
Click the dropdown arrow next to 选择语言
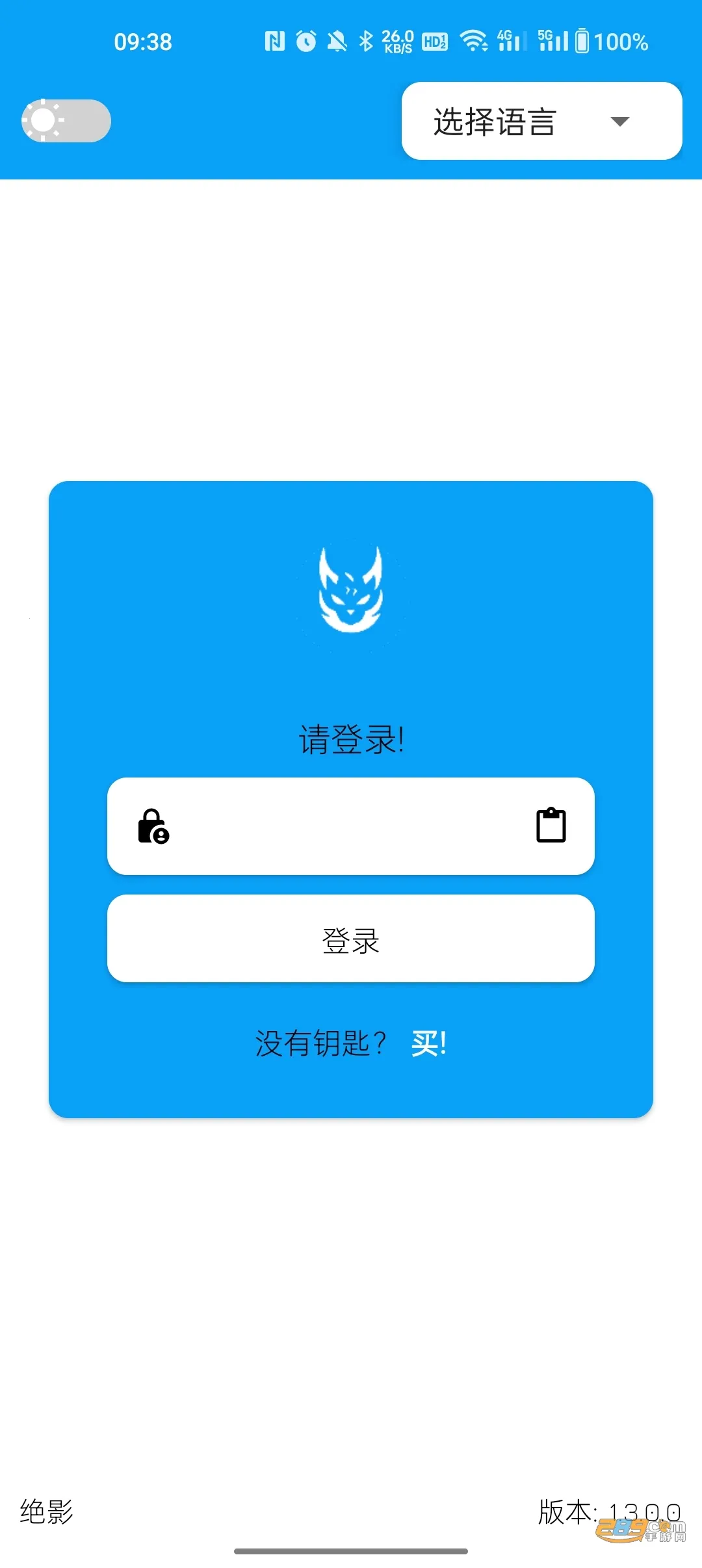[x=619, y=122]
